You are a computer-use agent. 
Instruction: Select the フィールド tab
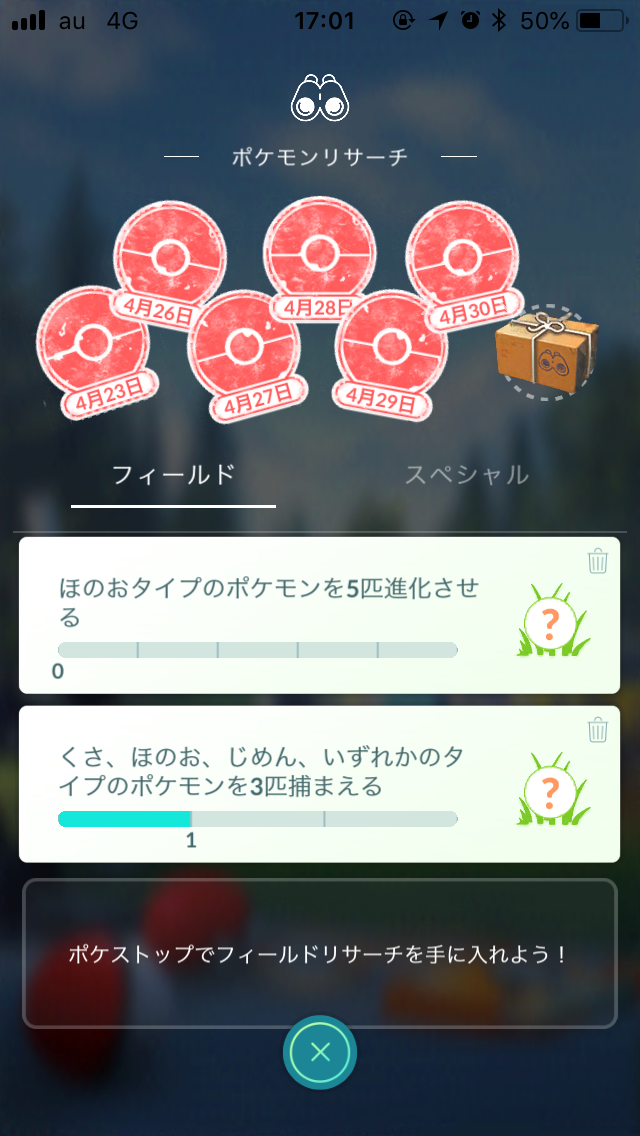[x=174, y=475]
